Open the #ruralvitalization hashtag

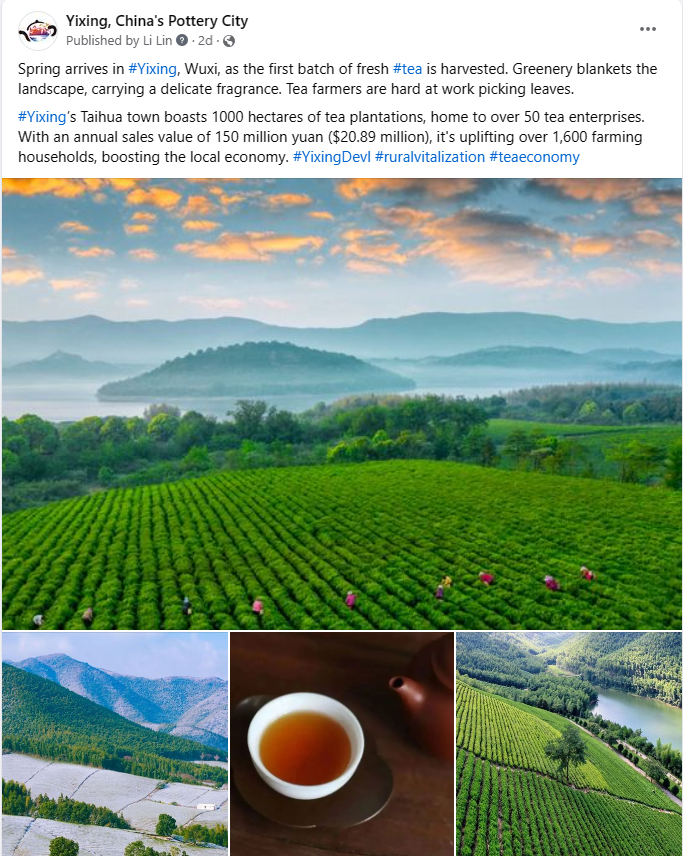(429, 157)
